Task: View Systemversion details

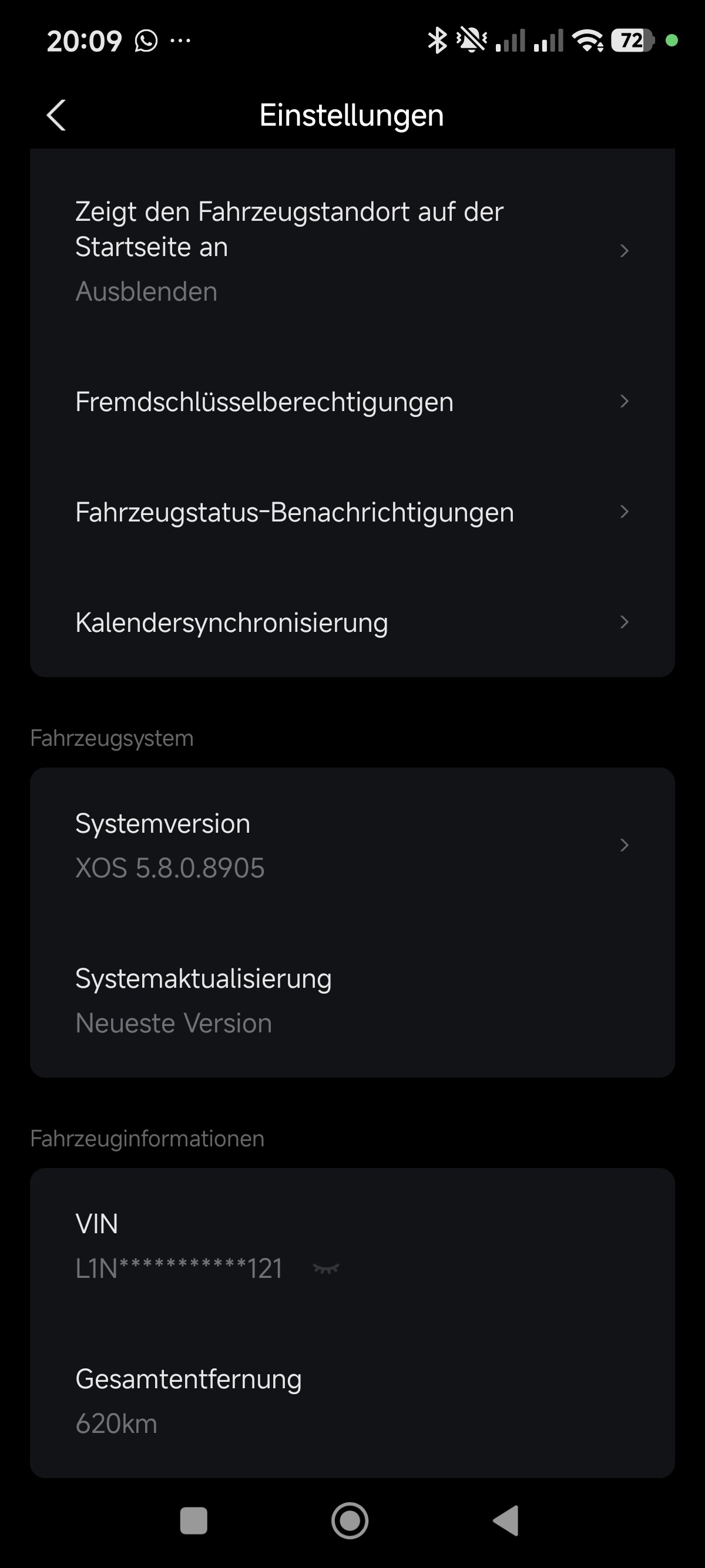Action: click(352, 845)
